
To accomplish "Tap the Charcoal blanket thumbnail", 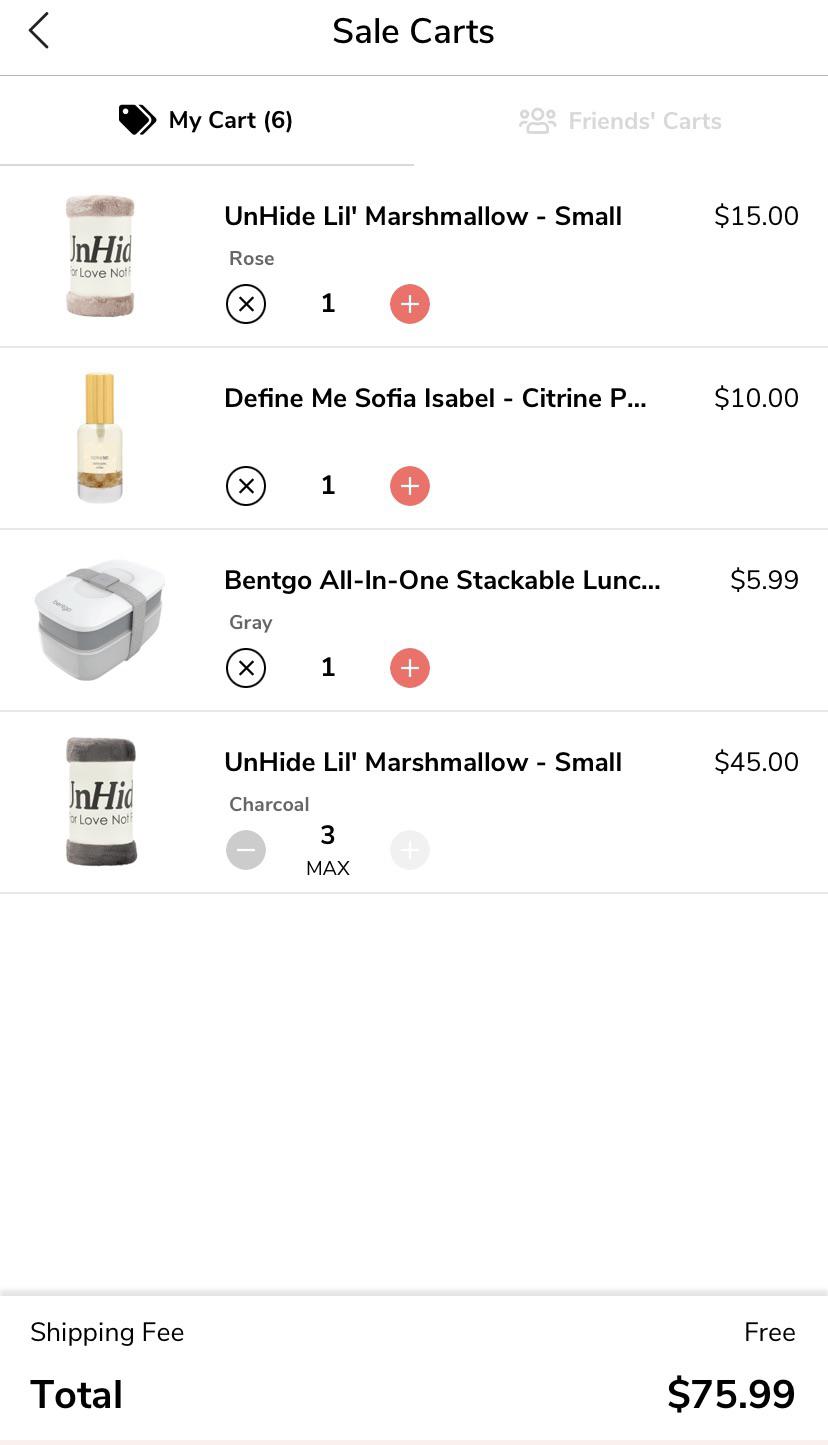I will [100, 800].
